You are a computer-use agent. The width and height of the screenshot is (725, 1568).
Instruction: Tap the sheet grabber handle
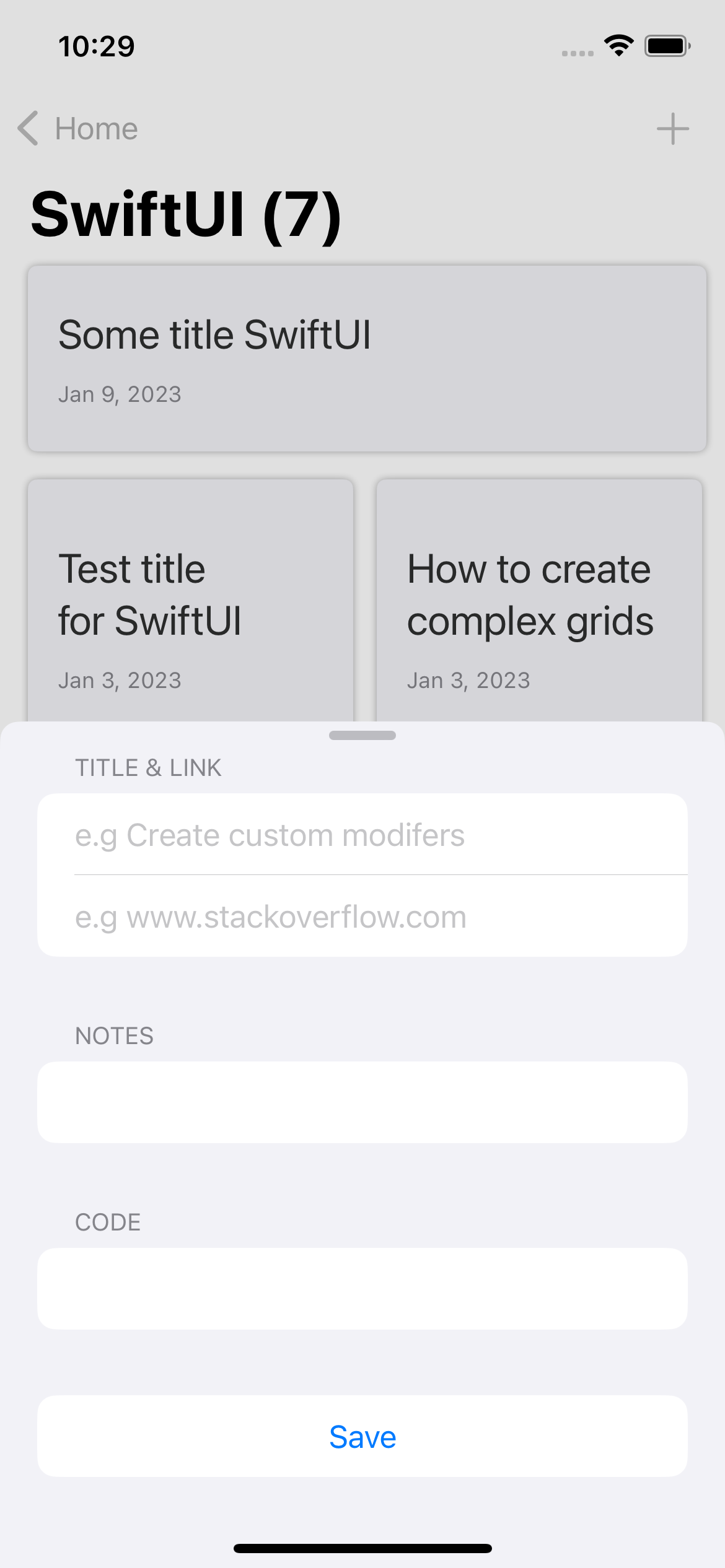(x=362, y=735)
